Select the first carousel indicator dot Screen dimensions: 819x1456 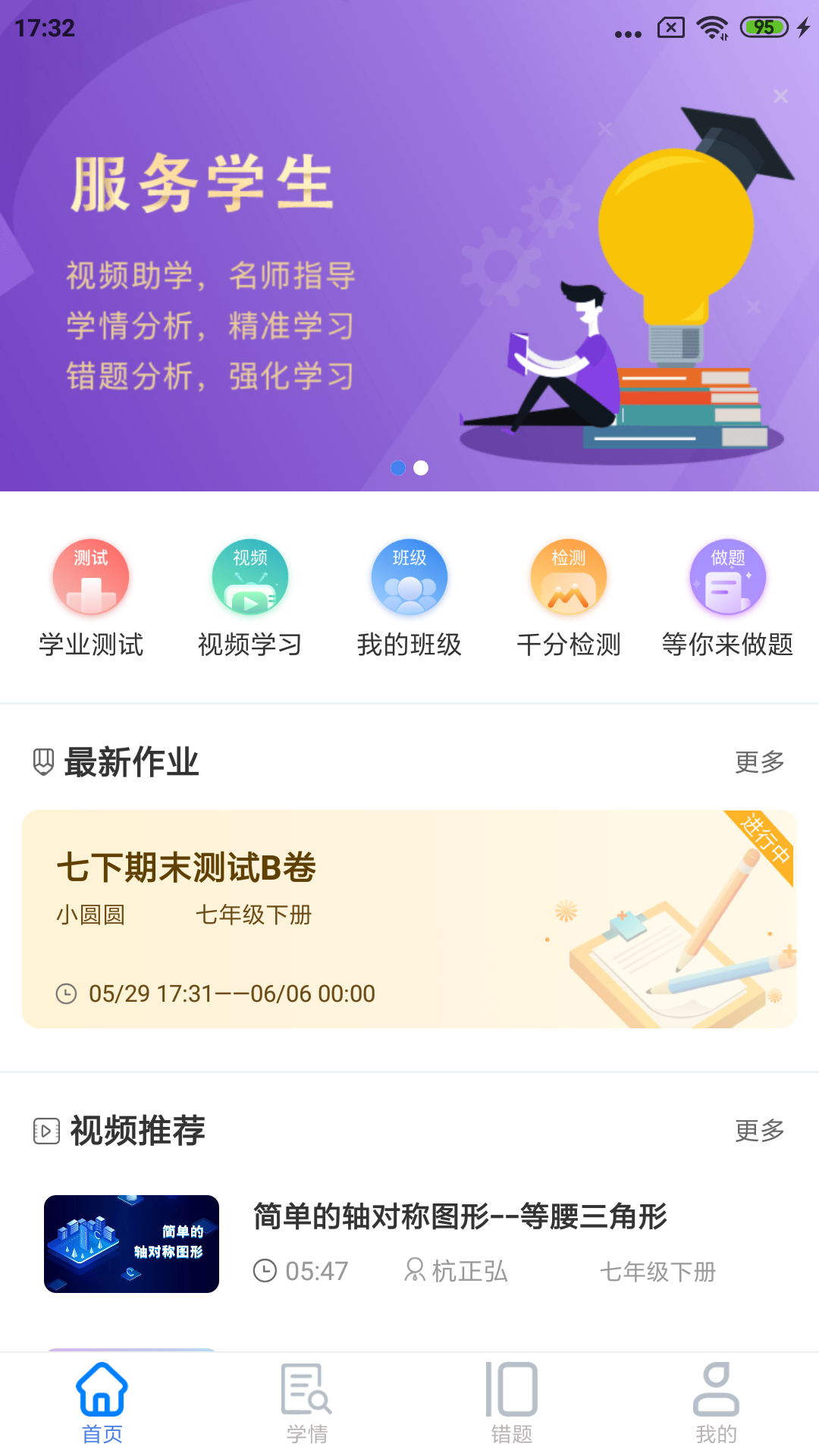point(398,468)
